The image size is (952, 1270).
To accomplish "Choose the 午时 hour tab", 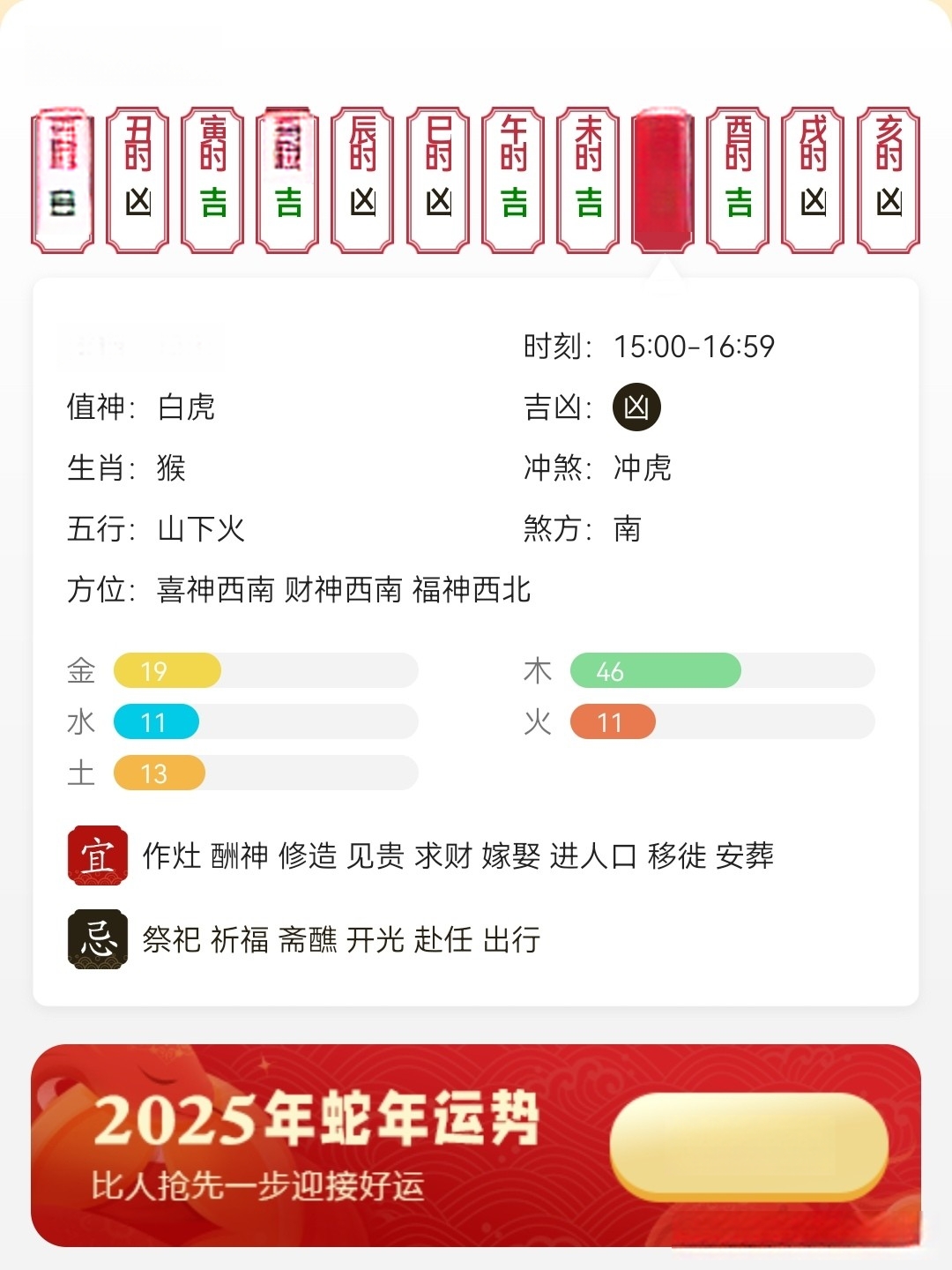I will pos(513,179).
